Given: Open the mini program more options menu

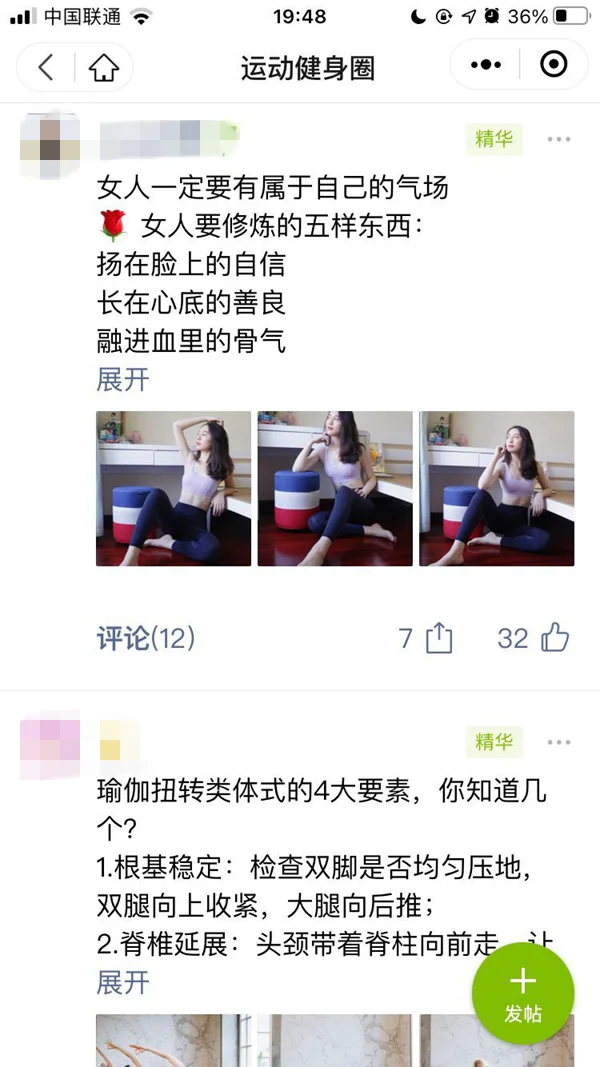Looking at the screenshot, I should [486, 66].
